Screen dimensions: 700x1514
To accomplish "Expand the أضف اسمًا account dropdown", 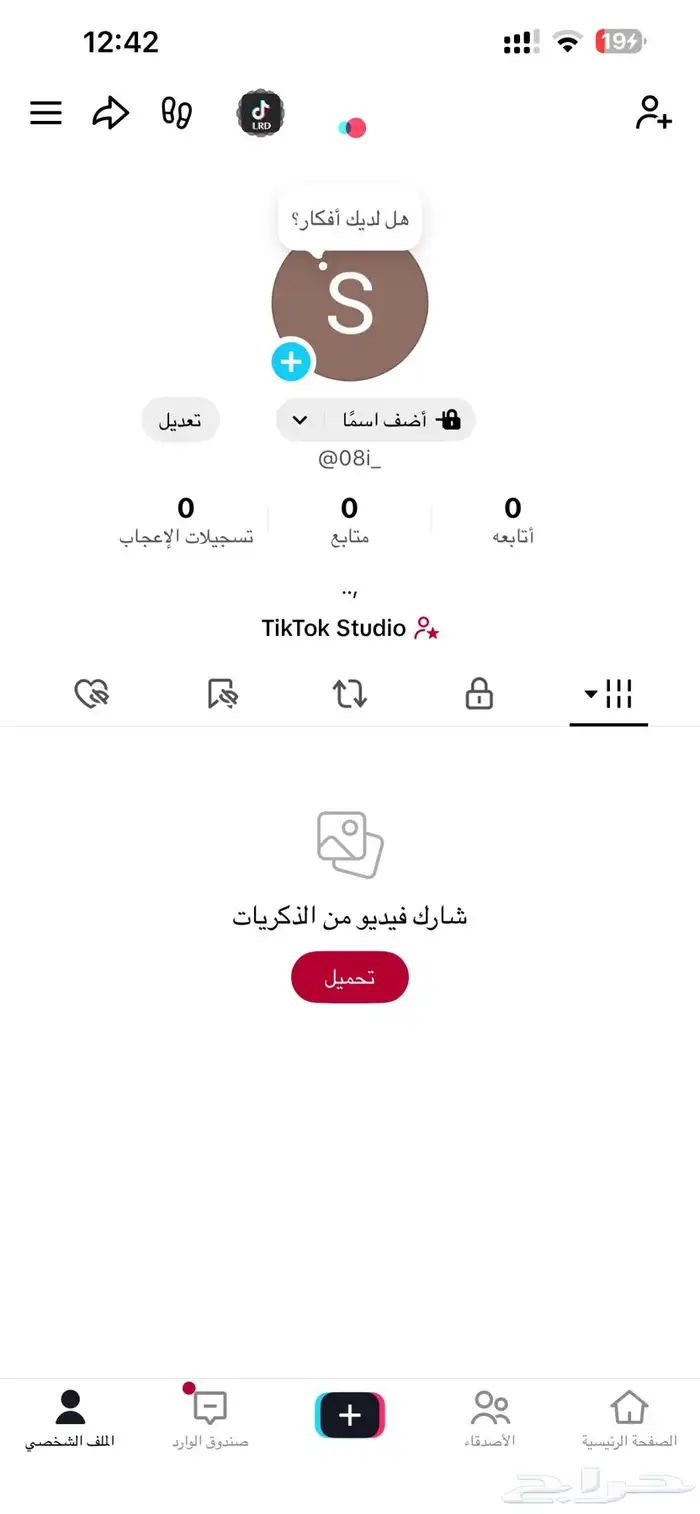I will point(300,420).
